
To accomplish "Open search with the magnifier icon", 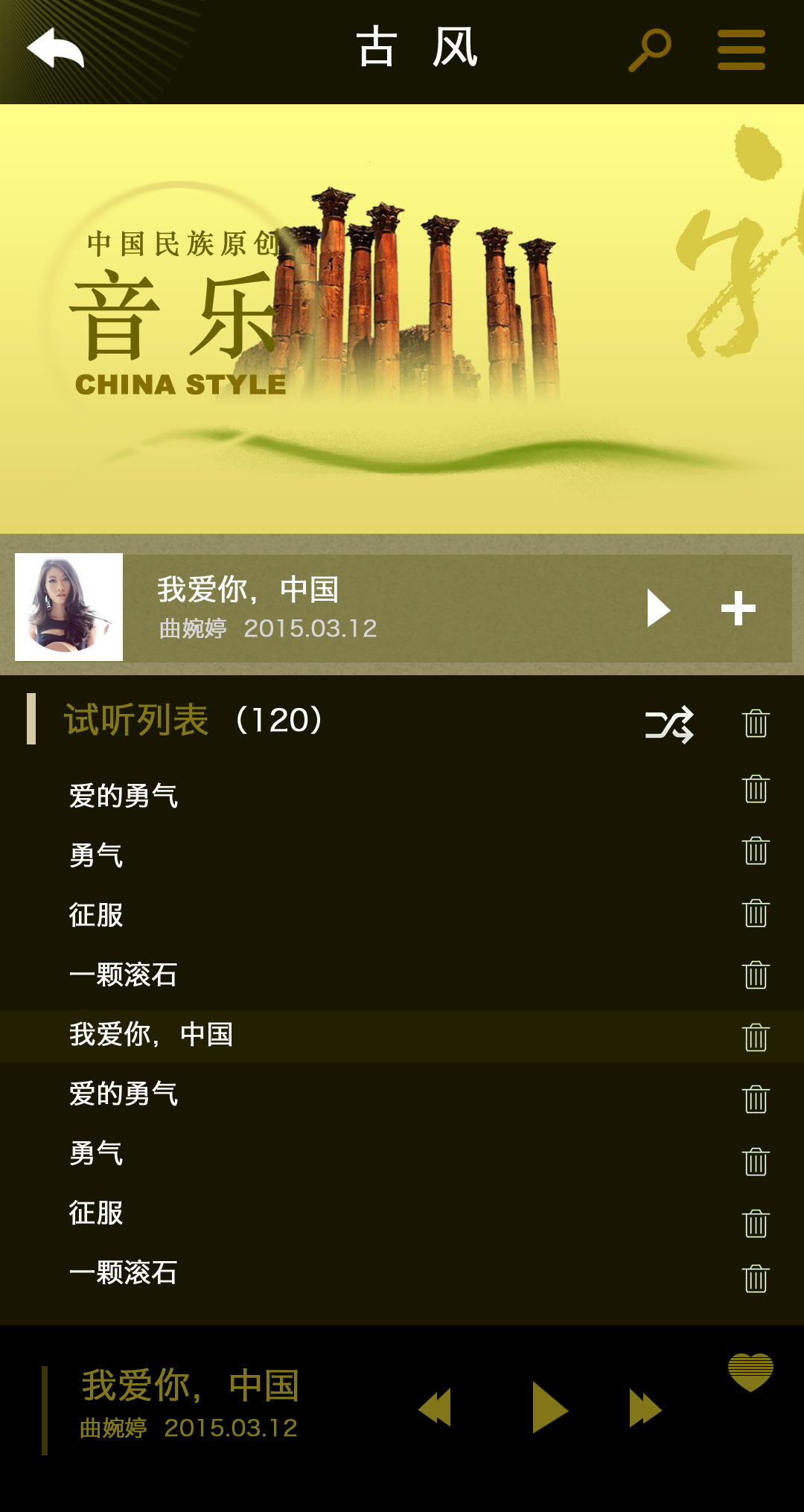I will click(x=649, y=50).
